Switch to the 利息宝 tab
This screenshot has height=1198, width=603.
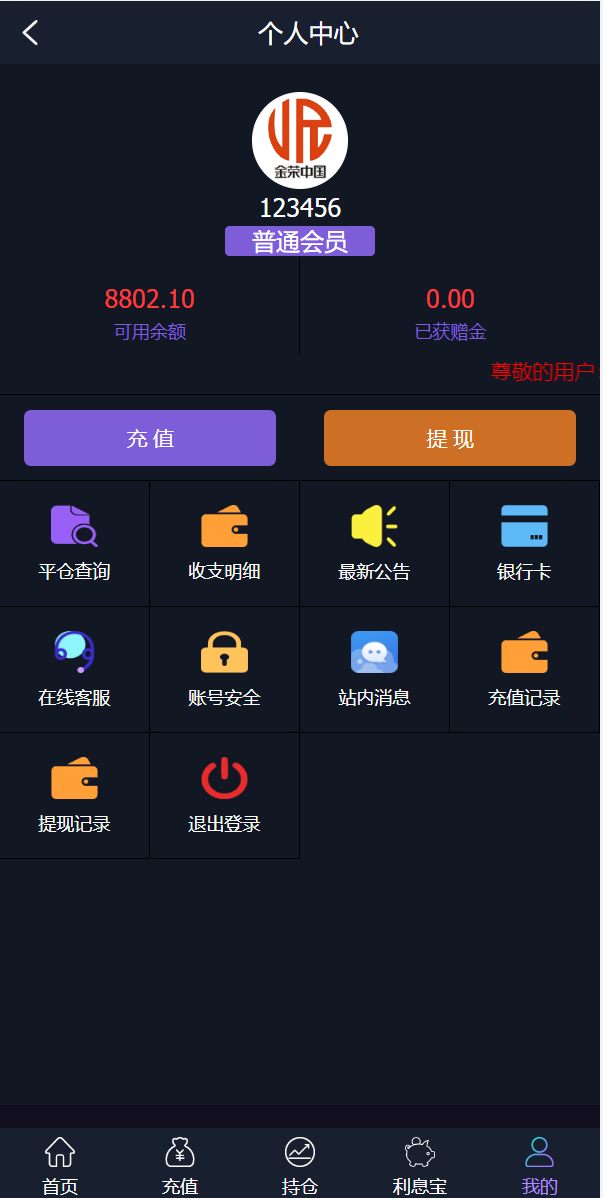(x=420, y=1165)
